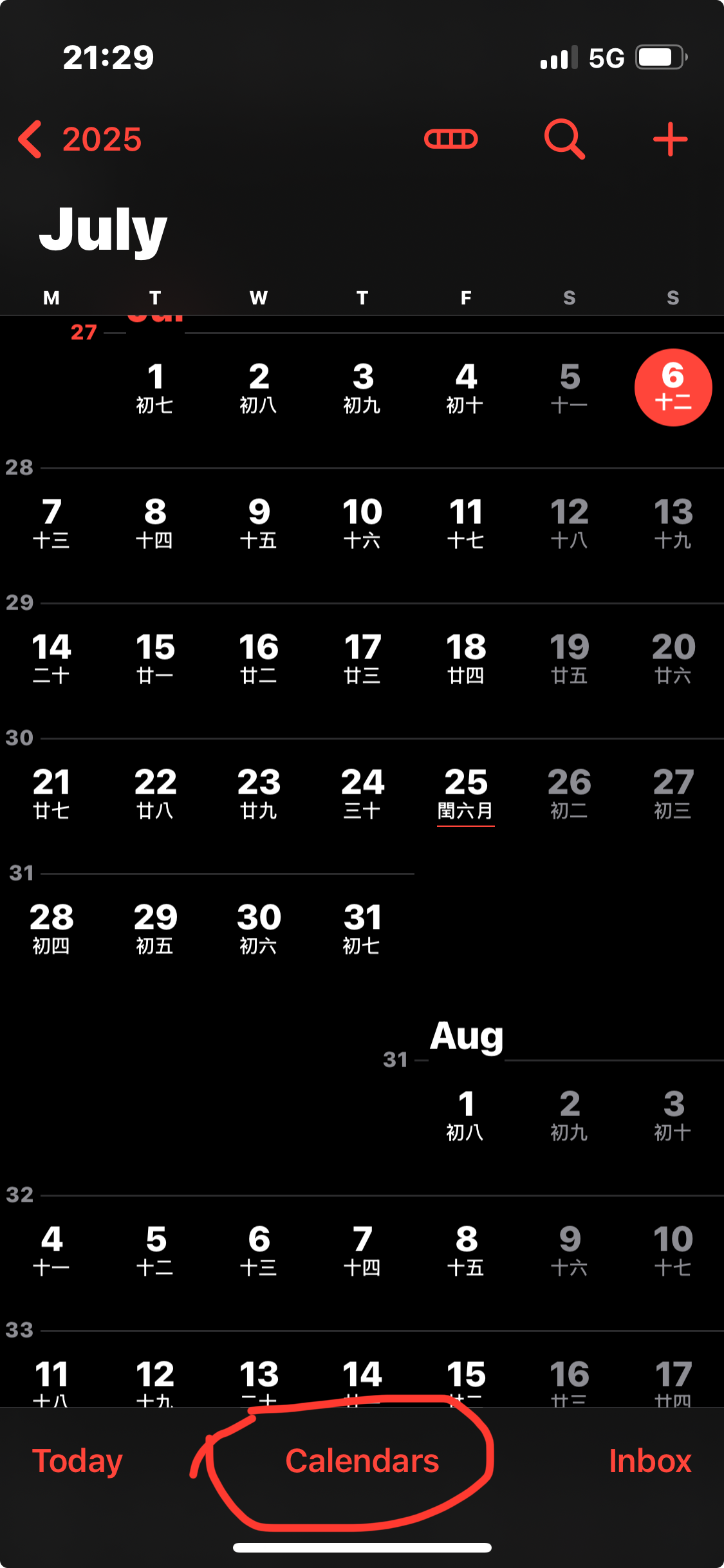Open the Inbox
Viewport: 724px width, 1568px height.
pyautogui.click(x=650, y=1461)
